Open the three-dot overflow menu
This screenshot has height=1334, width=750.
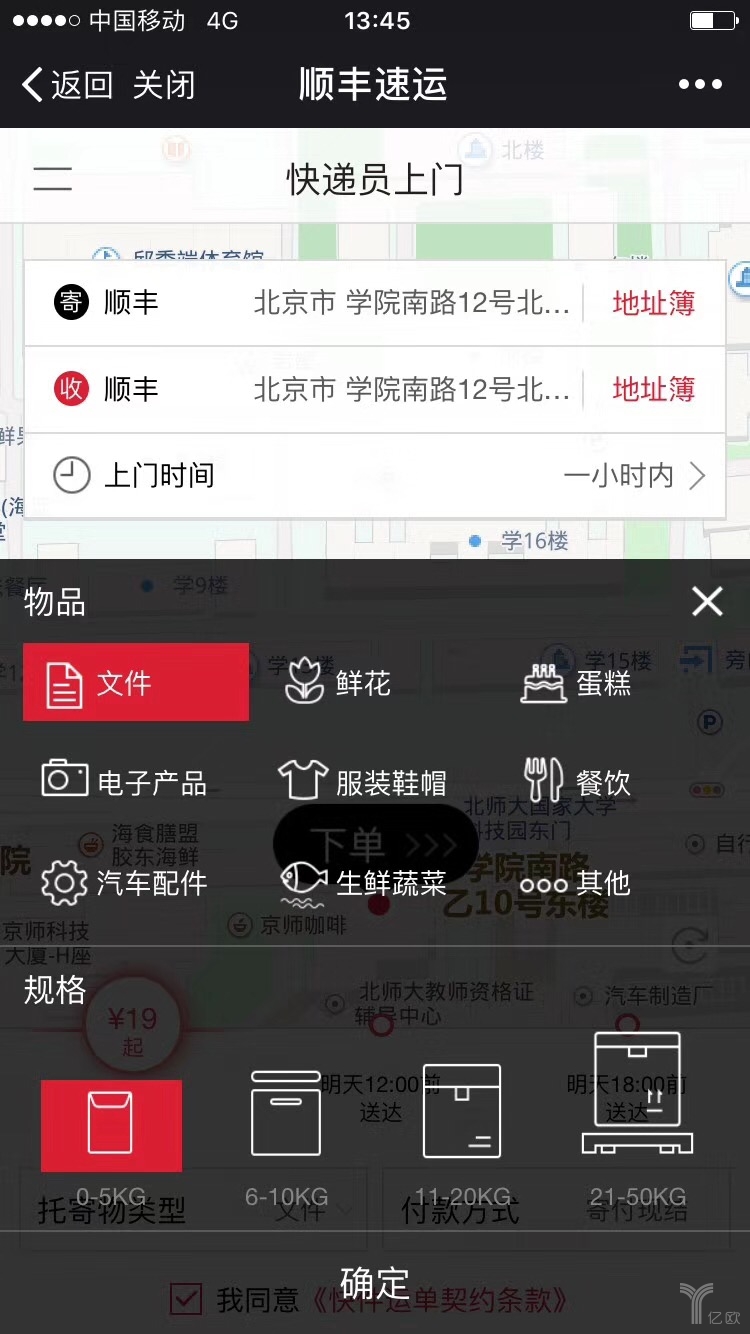tap(699, 85)
